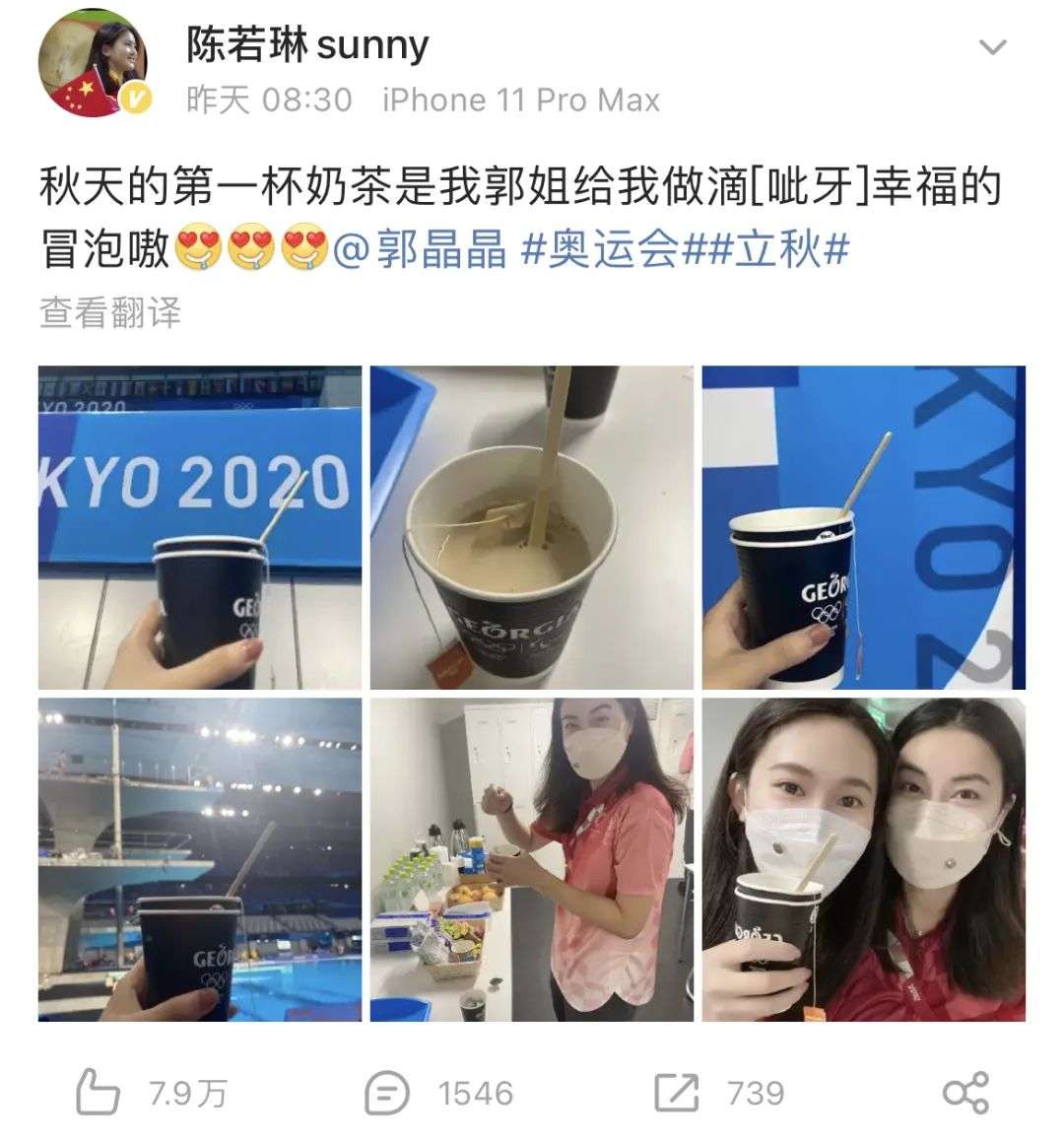The image size is (1064, 1141).
Task: Open the photo of woman in pink shirt
Action: [532, 859]
